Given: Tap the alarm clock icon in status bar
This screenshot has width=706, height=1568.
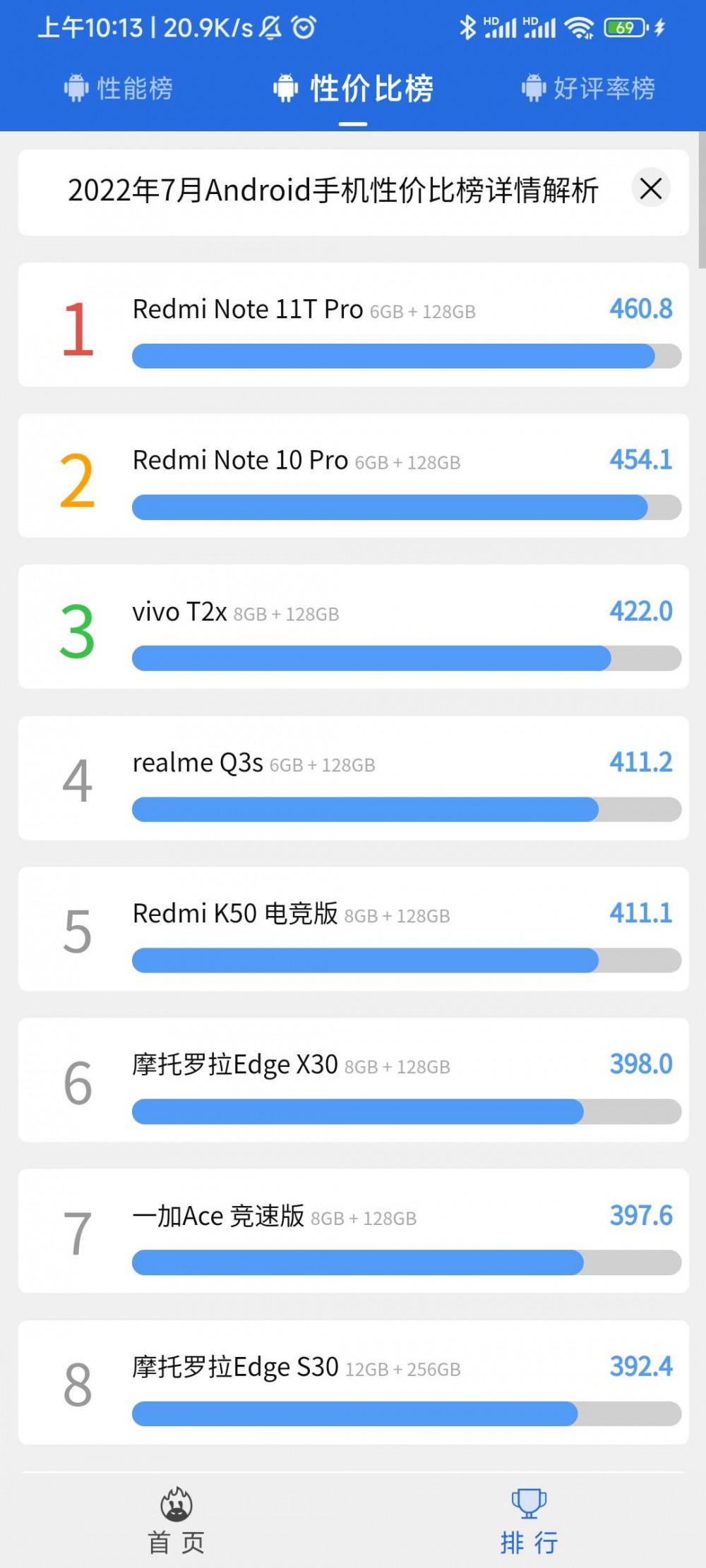Looking at the screenshot, I should (x=303, y=27).
